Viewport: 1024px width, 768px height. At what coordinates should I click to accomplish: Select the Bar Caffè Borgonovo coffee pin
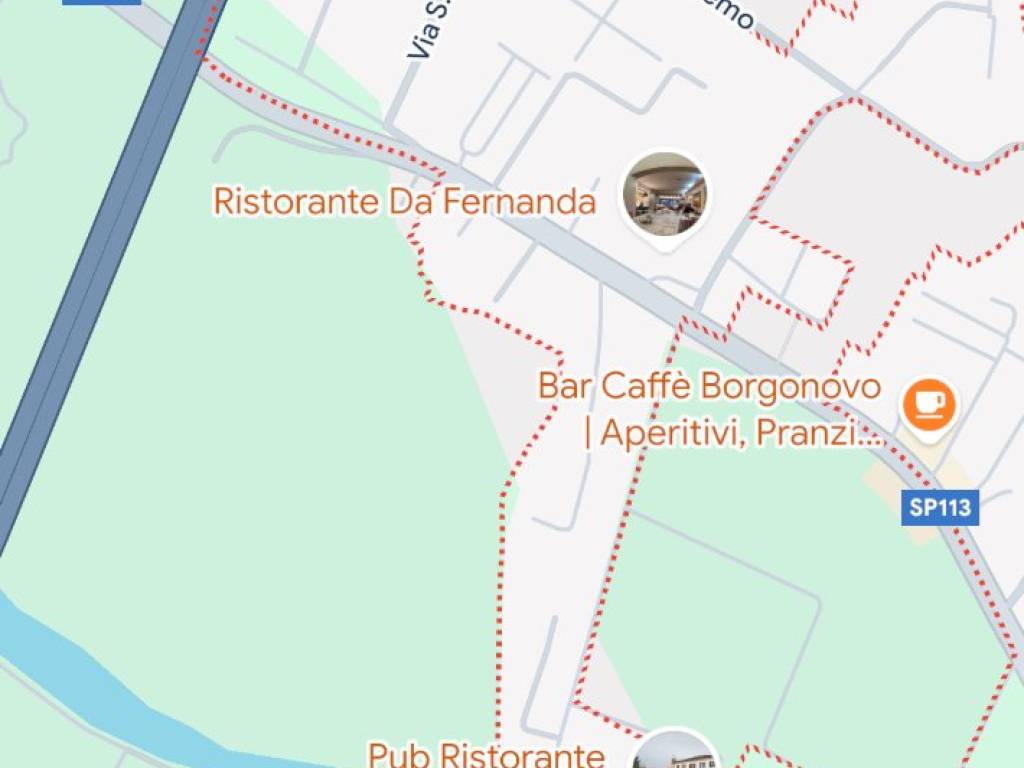[x=929, y=406]
